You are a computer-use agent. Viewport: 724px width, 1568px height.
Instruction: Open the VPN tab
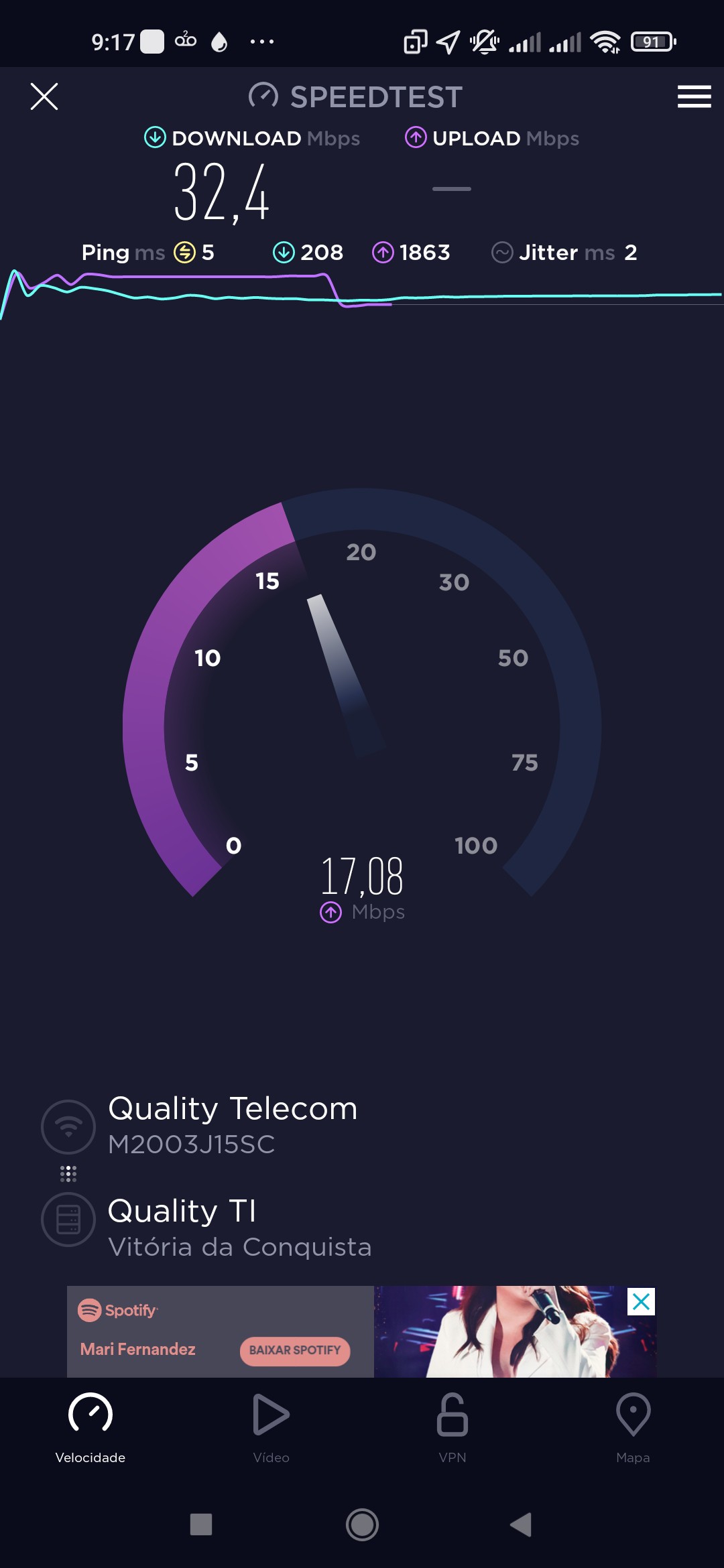pyautogui.click(x=452, y=1427)
